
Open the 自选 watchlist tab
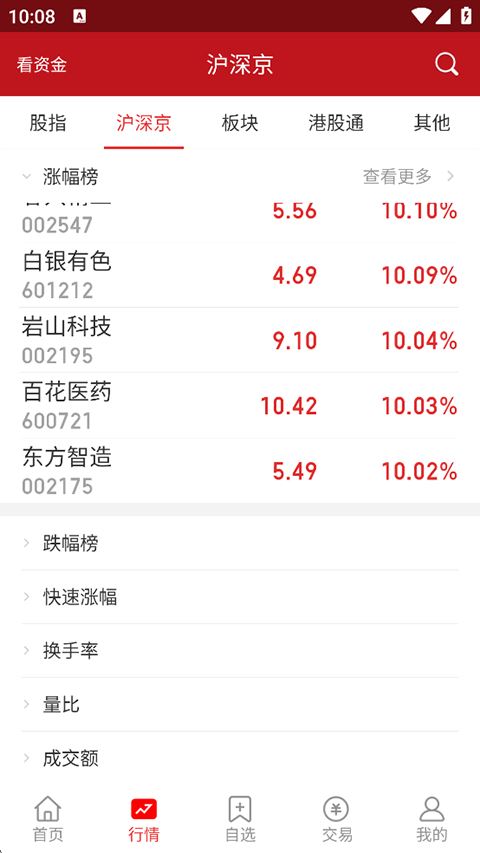click(x=240, y=819)
